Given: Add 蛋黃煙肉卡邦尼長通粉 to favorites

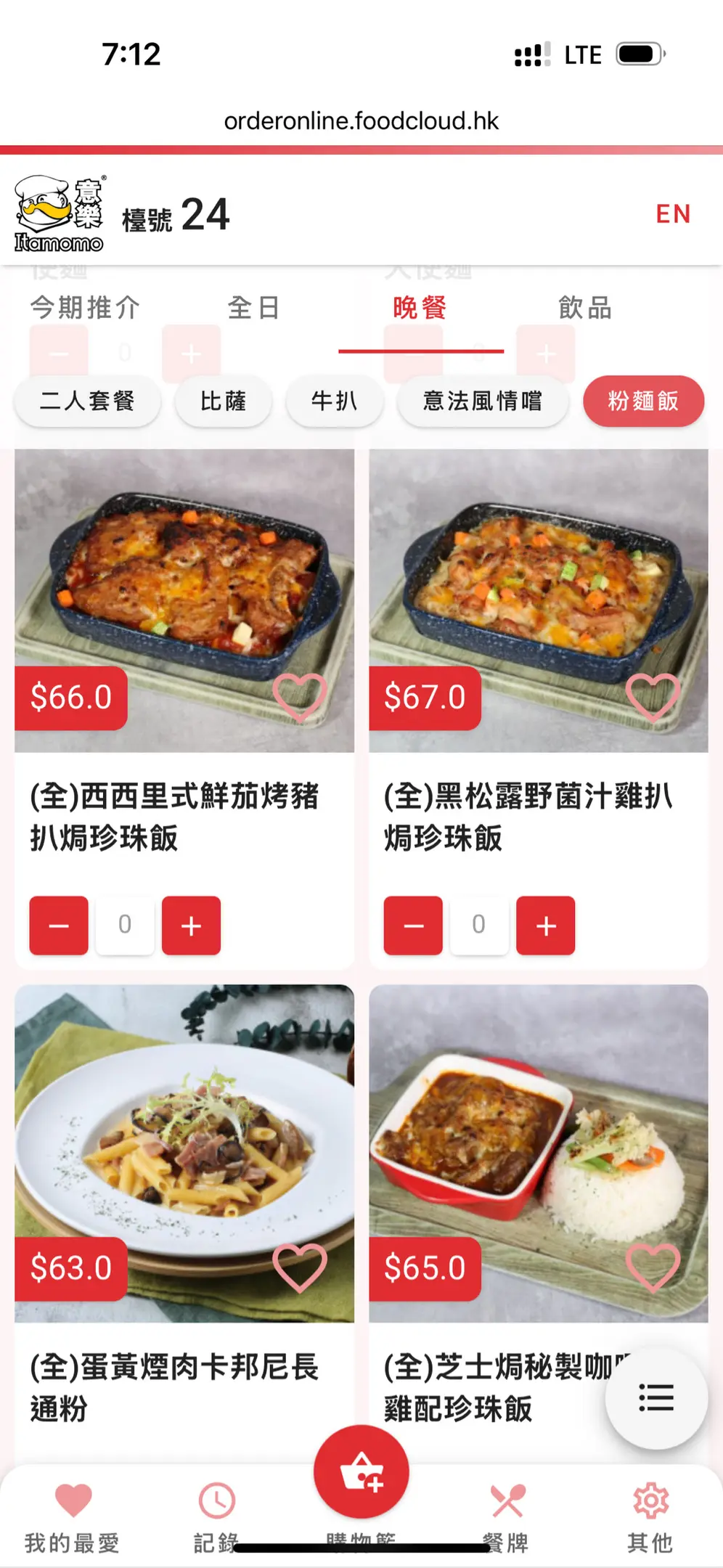Looking at the screenshot, I should (299, 1267).
